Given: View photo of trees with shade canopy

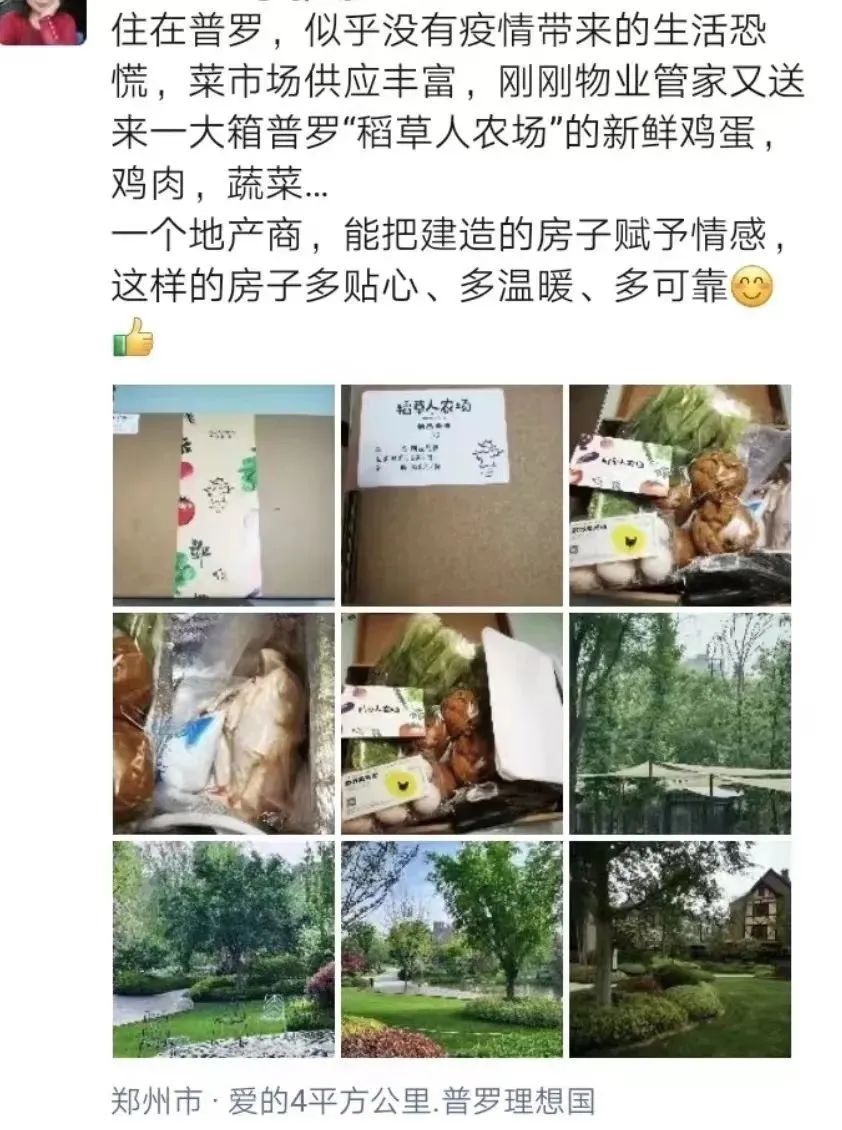Looking at the screenshot, I should pos(680,723).
